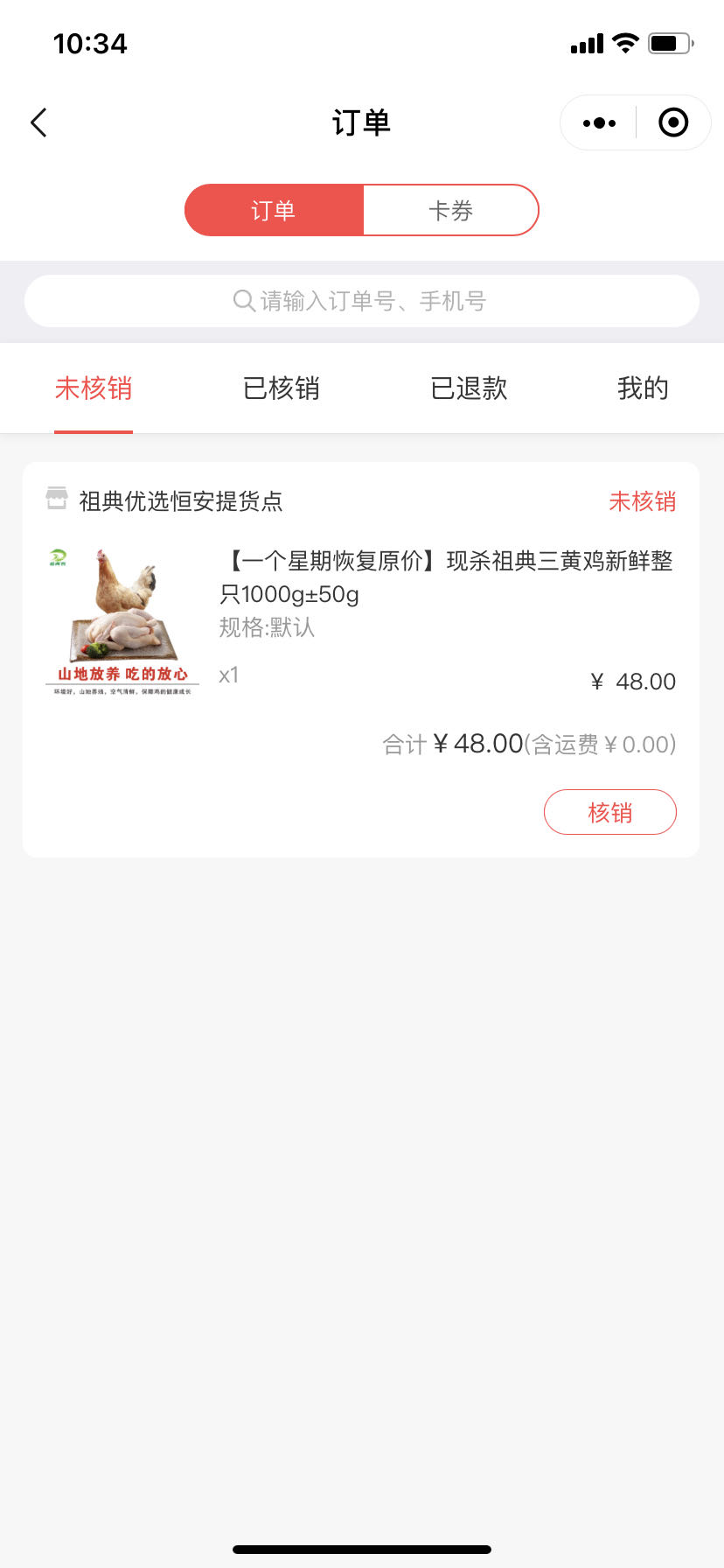Screen dimensions: 724x1568
Task: Select the 订单 segment
Action: 274,210
